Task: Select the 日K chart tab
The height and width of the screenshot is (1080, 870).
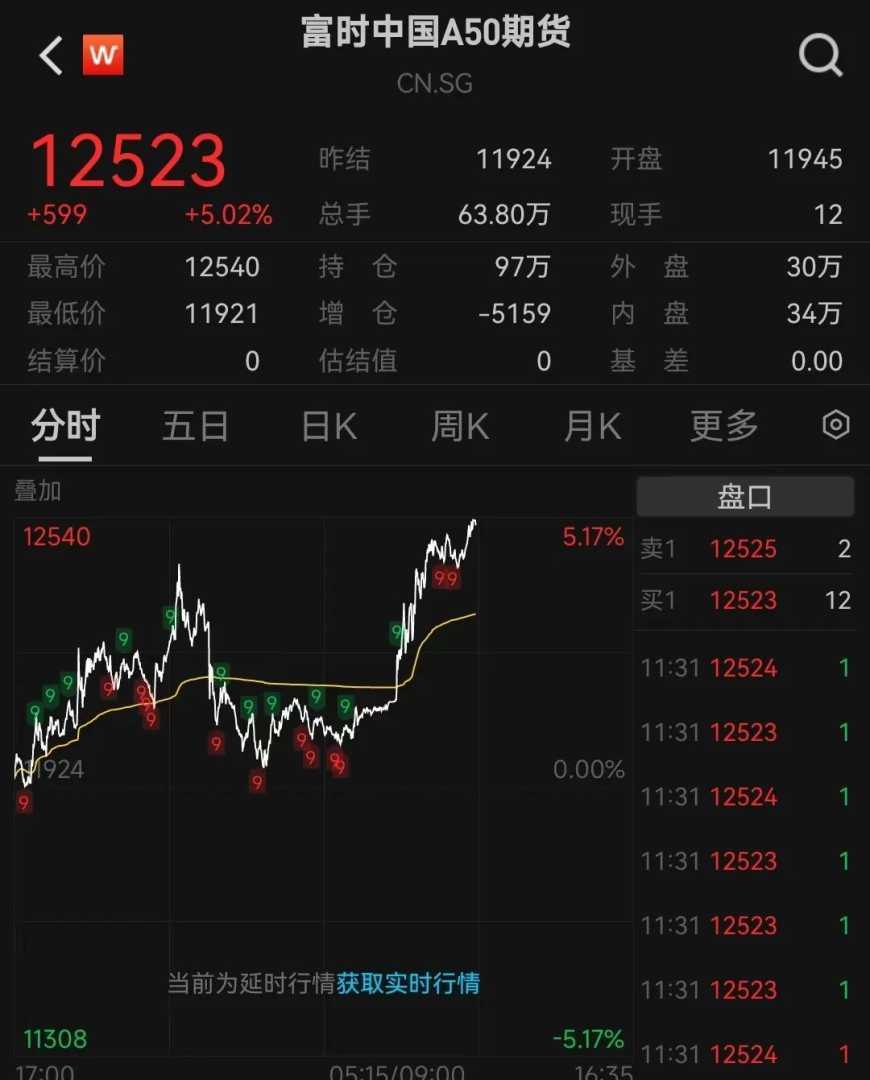Action: coord(329,427)
